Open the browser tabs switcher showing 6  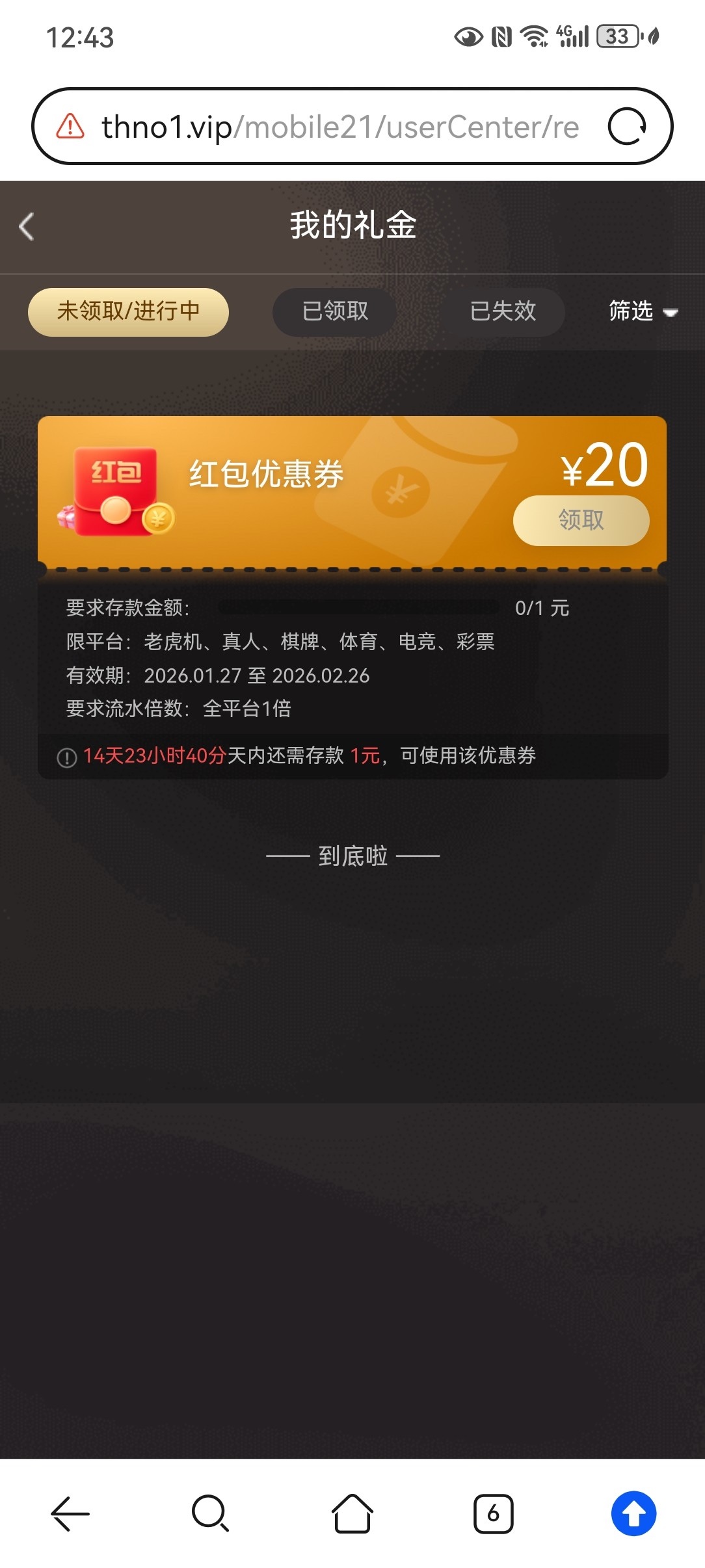493,1513
